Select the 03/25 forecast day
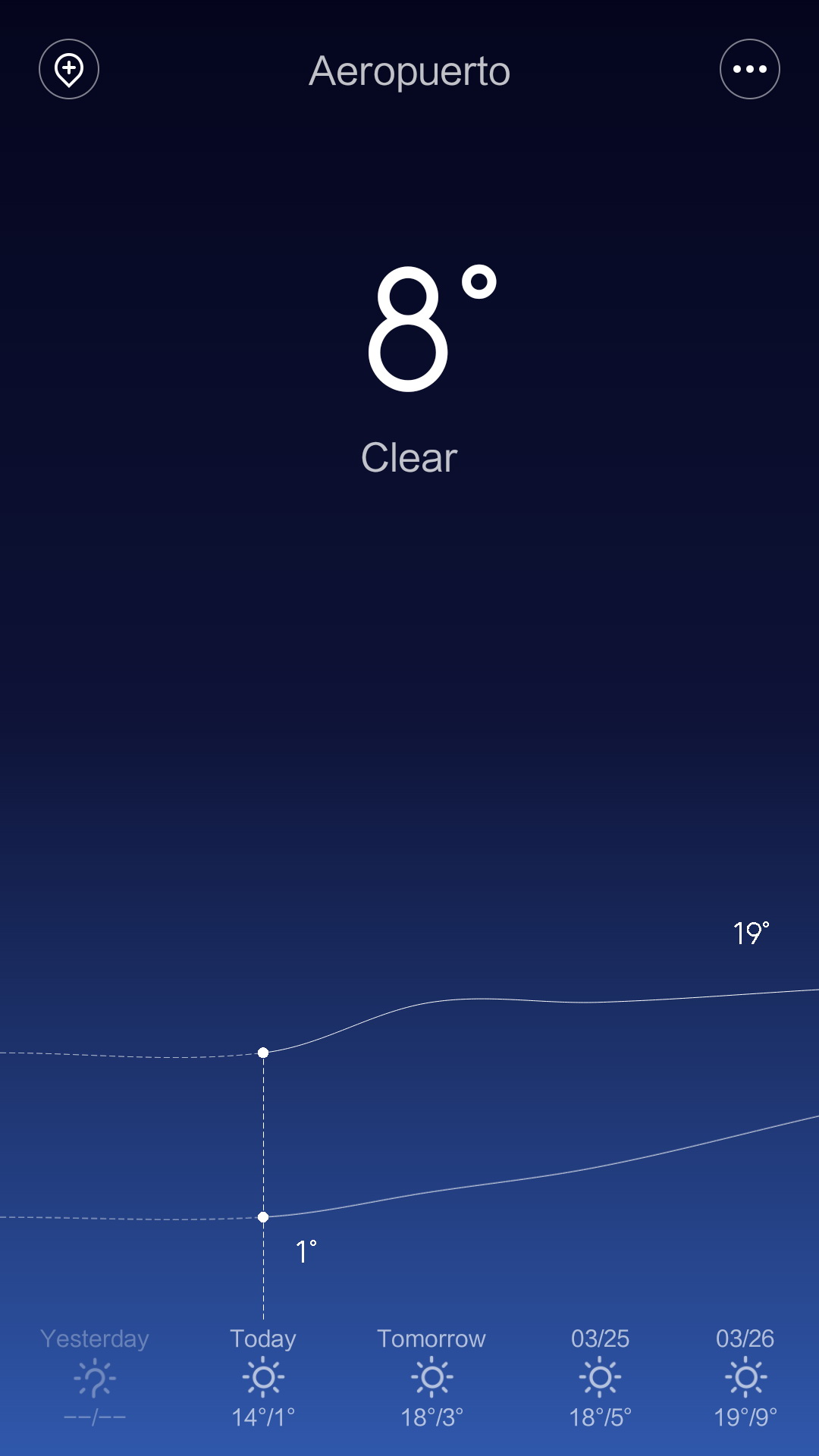819x1456 pixels. point(600,1377)
